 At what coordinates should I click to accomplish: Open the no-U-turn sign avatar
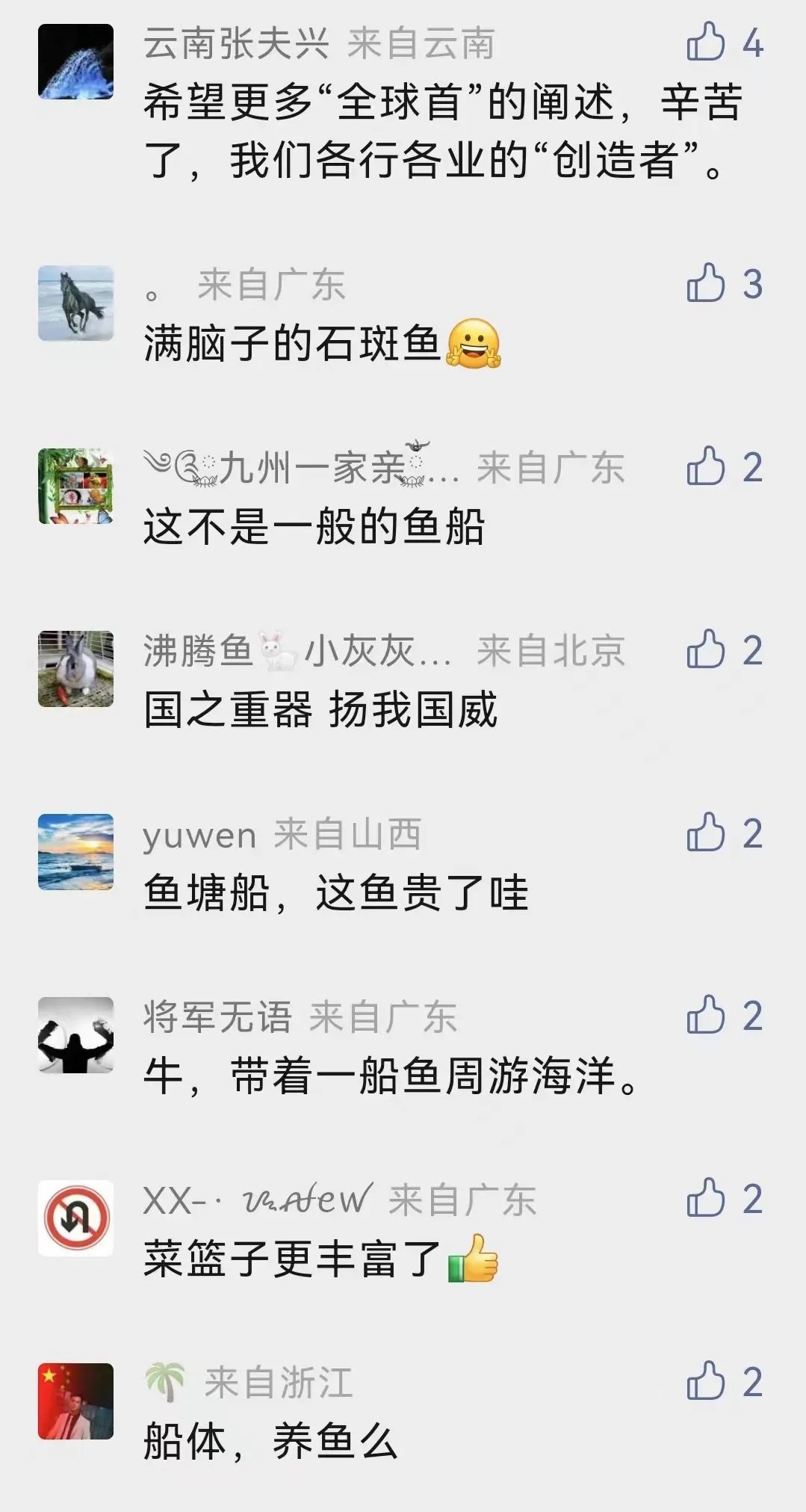(75, 1218)
